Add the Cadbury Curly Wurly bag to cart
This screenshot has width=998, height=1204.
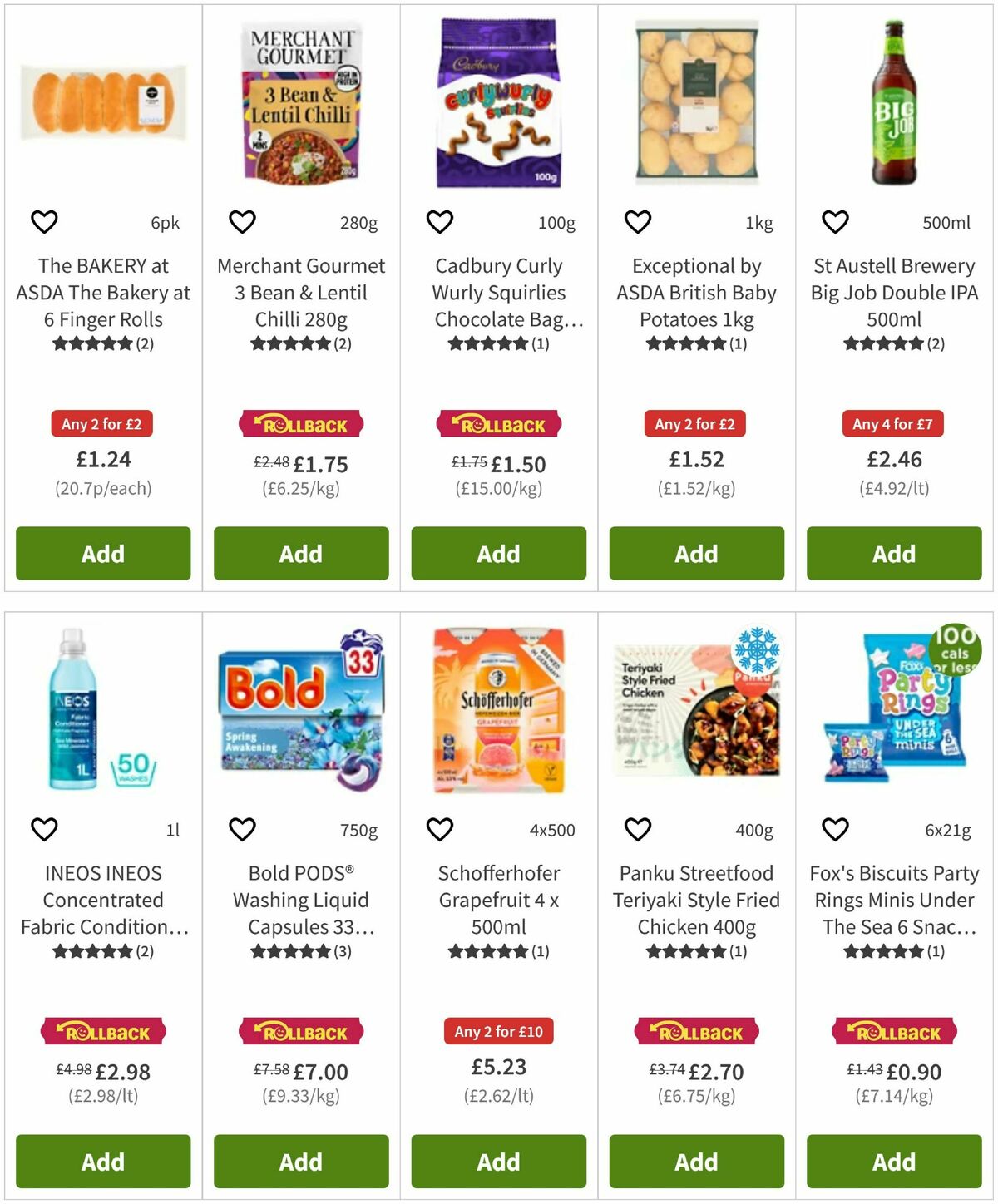pyautogui.click(x=497, y=553)
